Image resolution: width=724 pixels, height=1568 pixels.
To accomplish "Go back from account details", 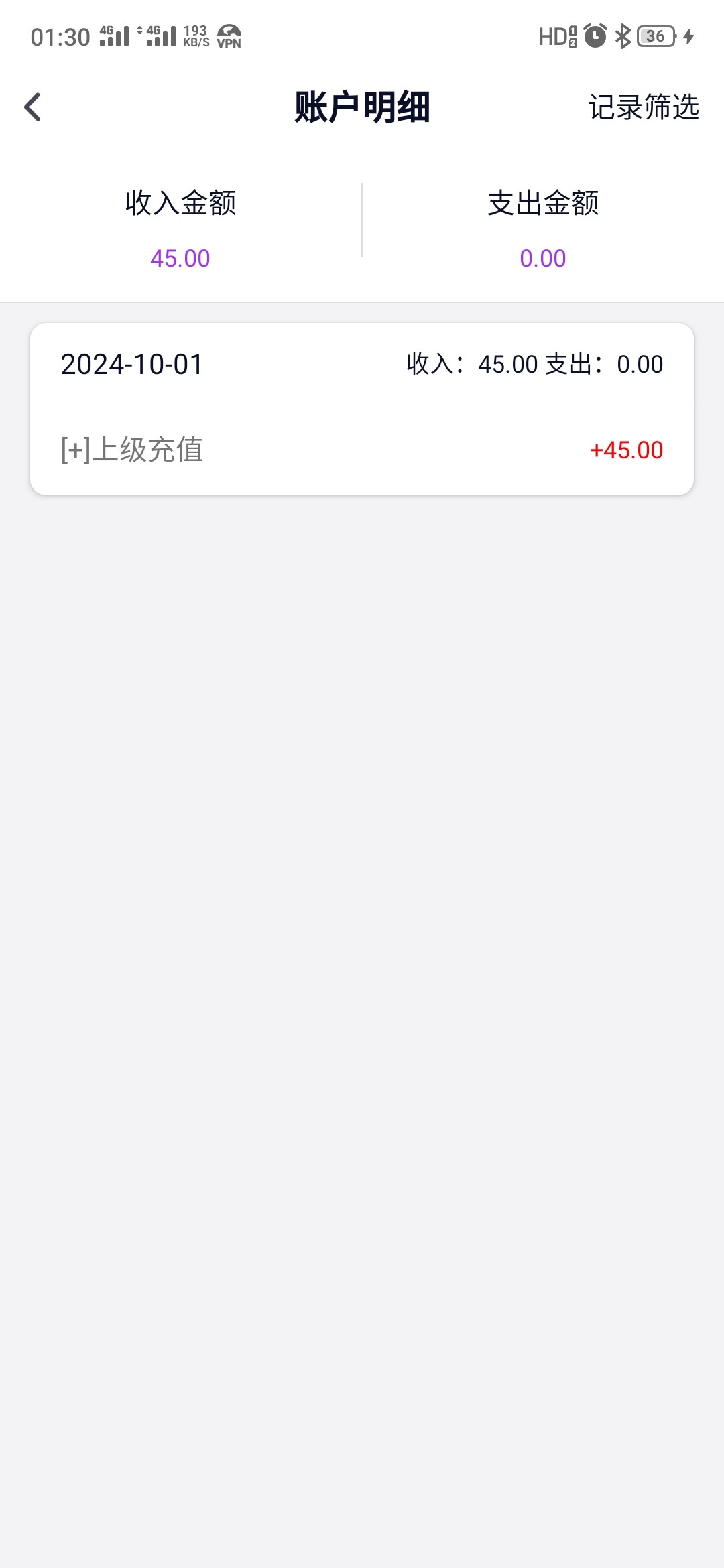I will pos(33,107).
